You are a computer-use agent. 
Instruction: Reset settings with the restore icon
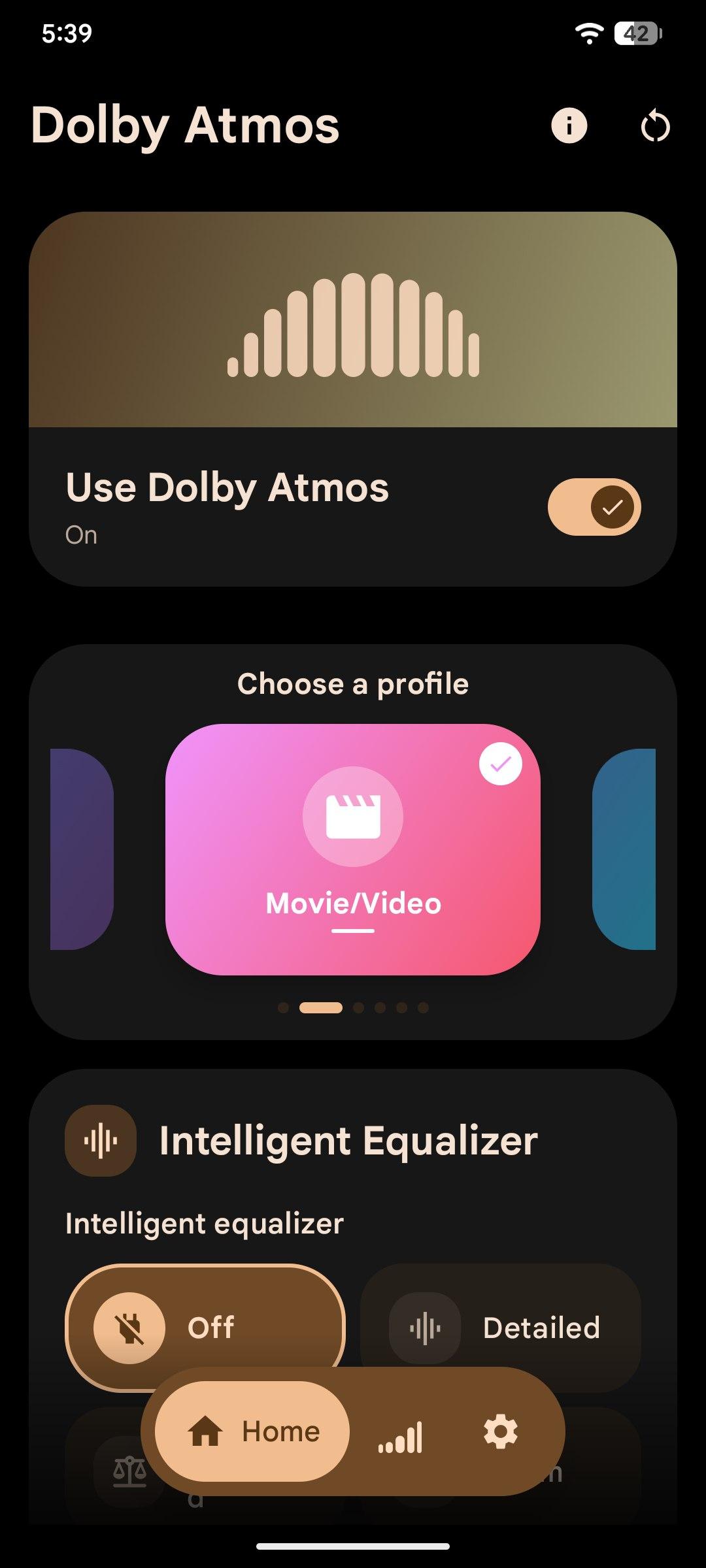point(655,126)
